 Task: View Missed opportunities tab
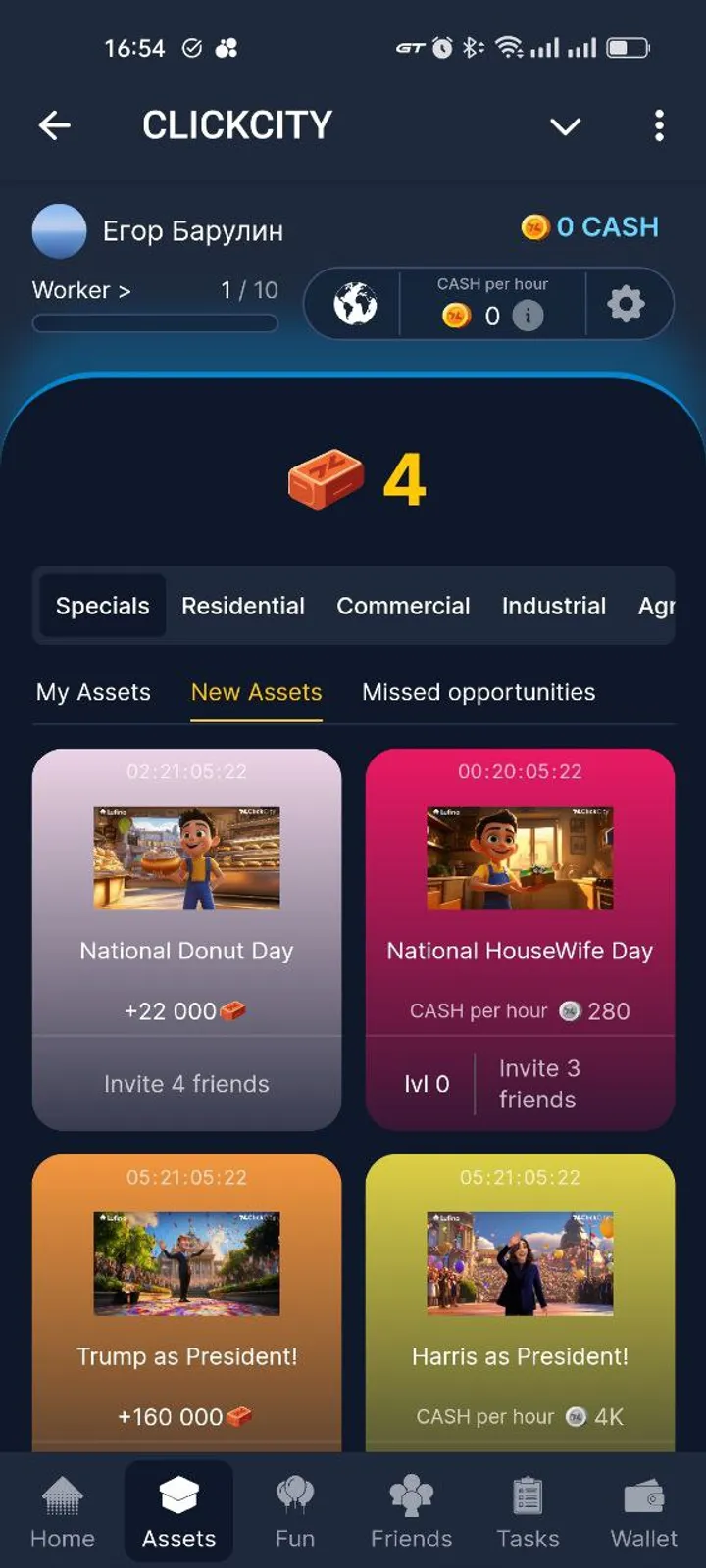[x=479, y=692]
